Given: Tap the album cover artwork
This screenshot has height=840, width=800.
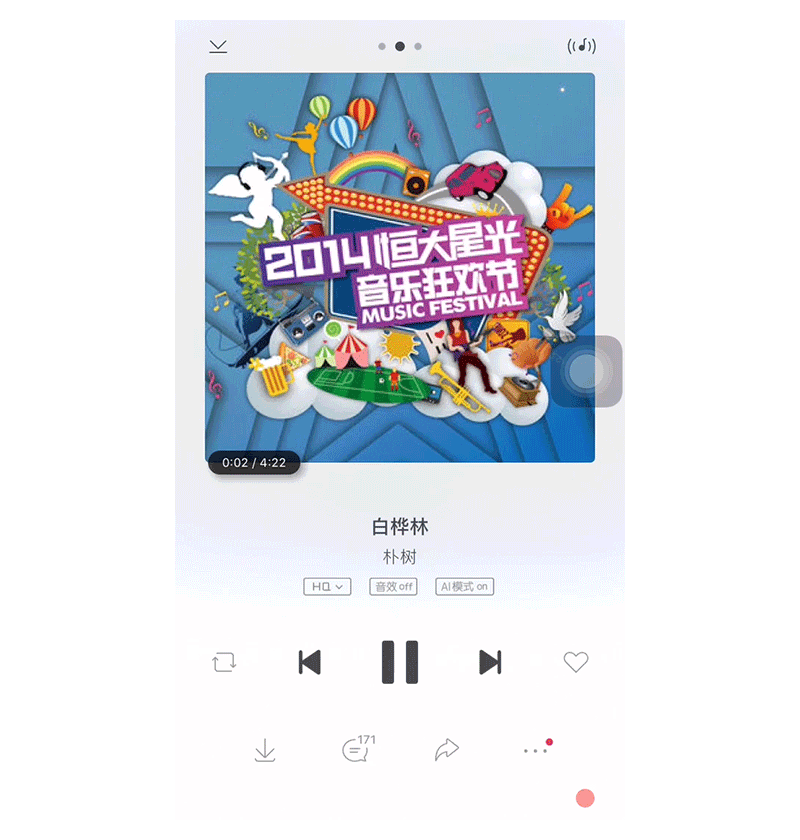Looking at the screenshot, I should pos(400,267).
